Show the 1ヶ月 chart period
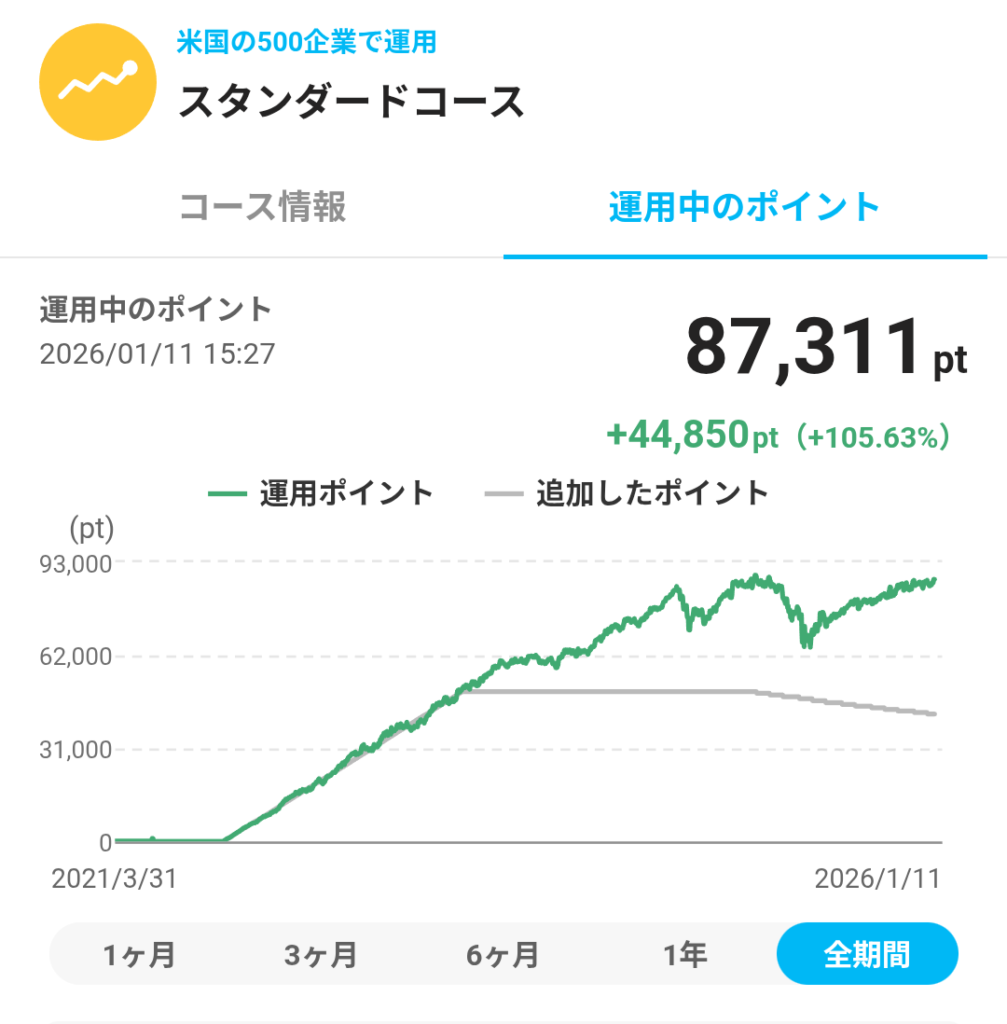 pos(139,954)
